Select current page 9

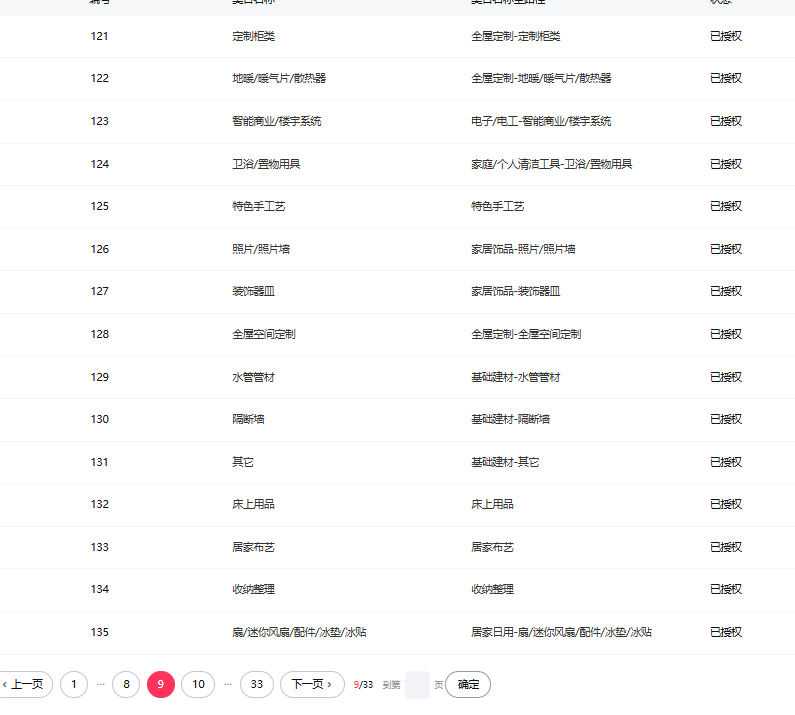(x=161, y=684)
